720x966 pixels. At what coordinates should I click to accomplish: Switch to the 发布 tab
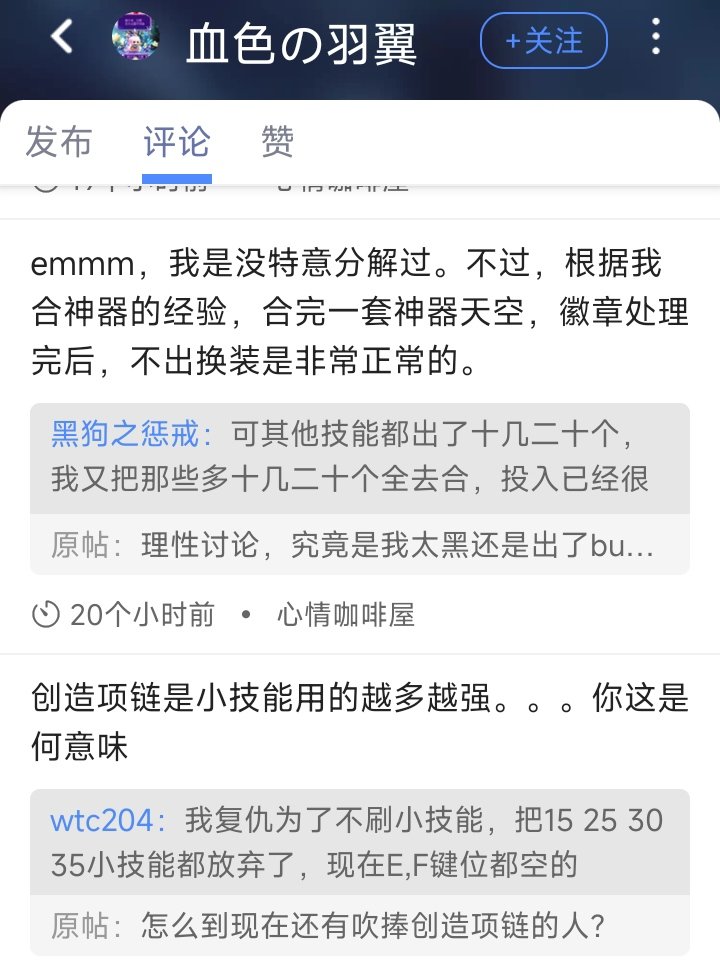[x=58, y=142]
